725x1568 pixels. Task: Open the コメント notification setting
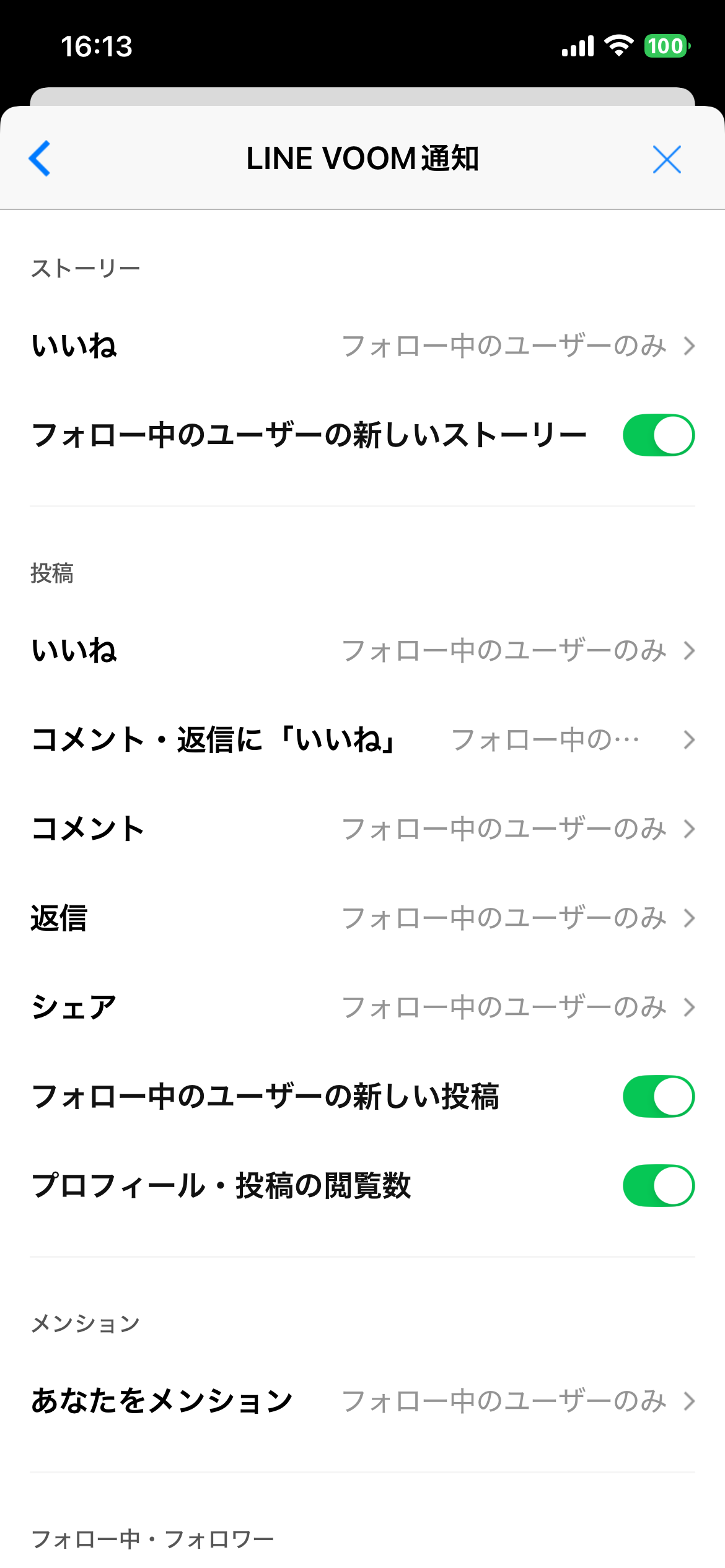[362, 829]
